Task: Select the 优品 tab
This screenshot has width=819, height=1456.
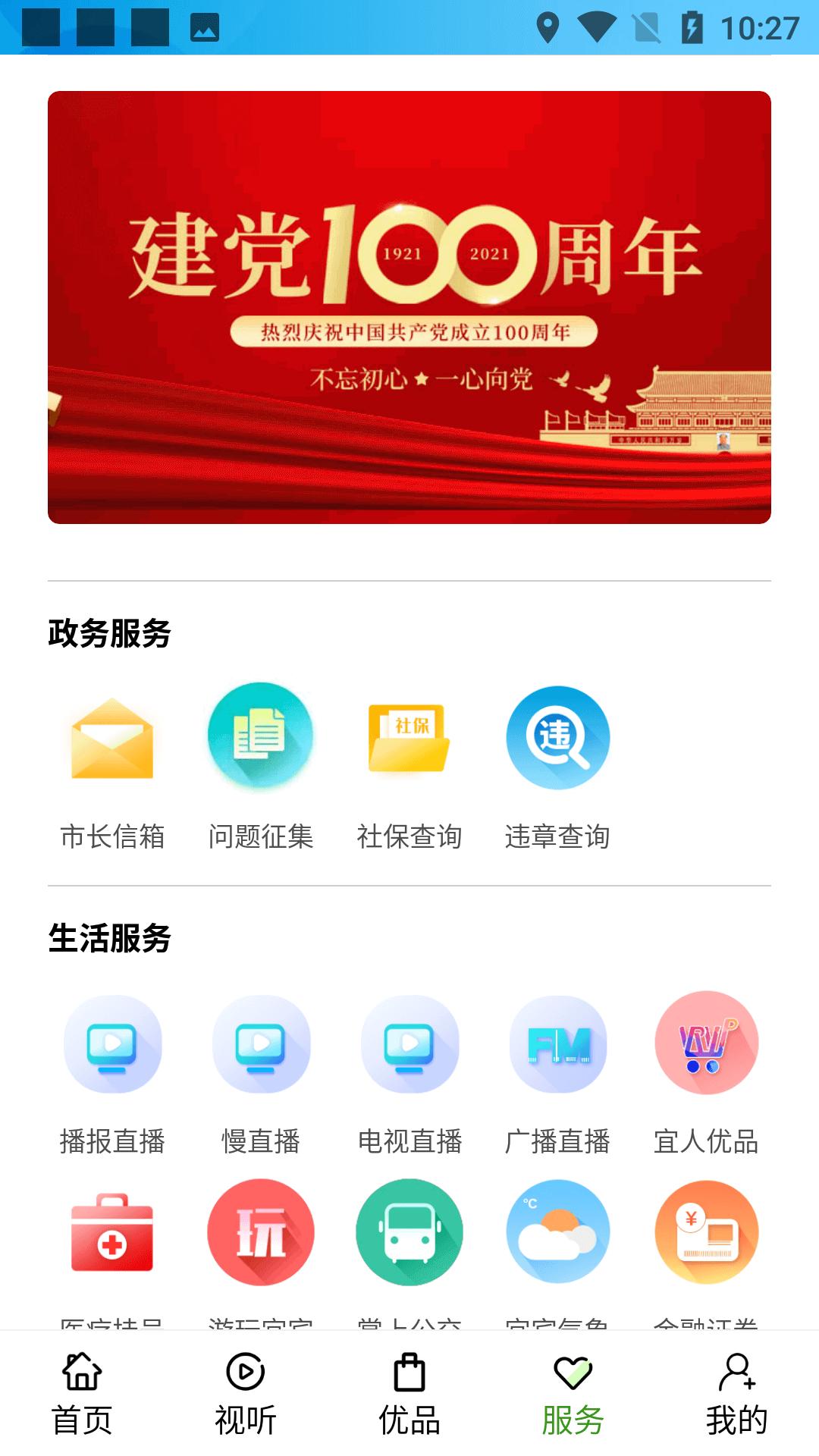Action: tap(409, 1394)
